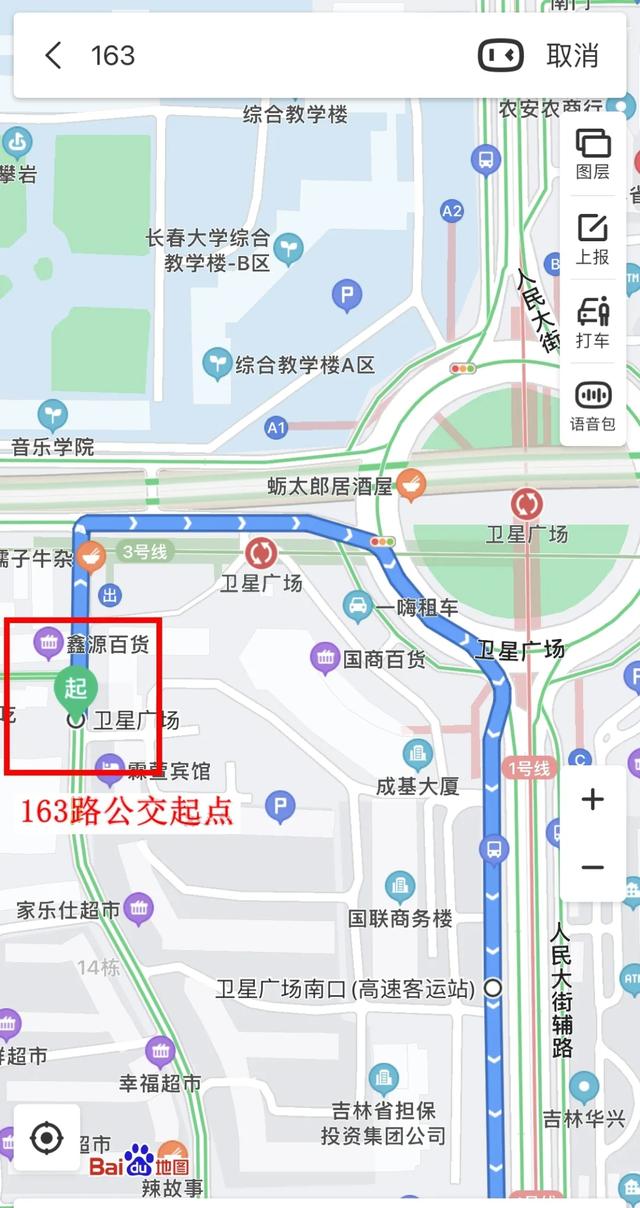Zoom in the map with plus button
Image resolution: width=640 pixels, height=1208 pixels.
pos(593,799)
